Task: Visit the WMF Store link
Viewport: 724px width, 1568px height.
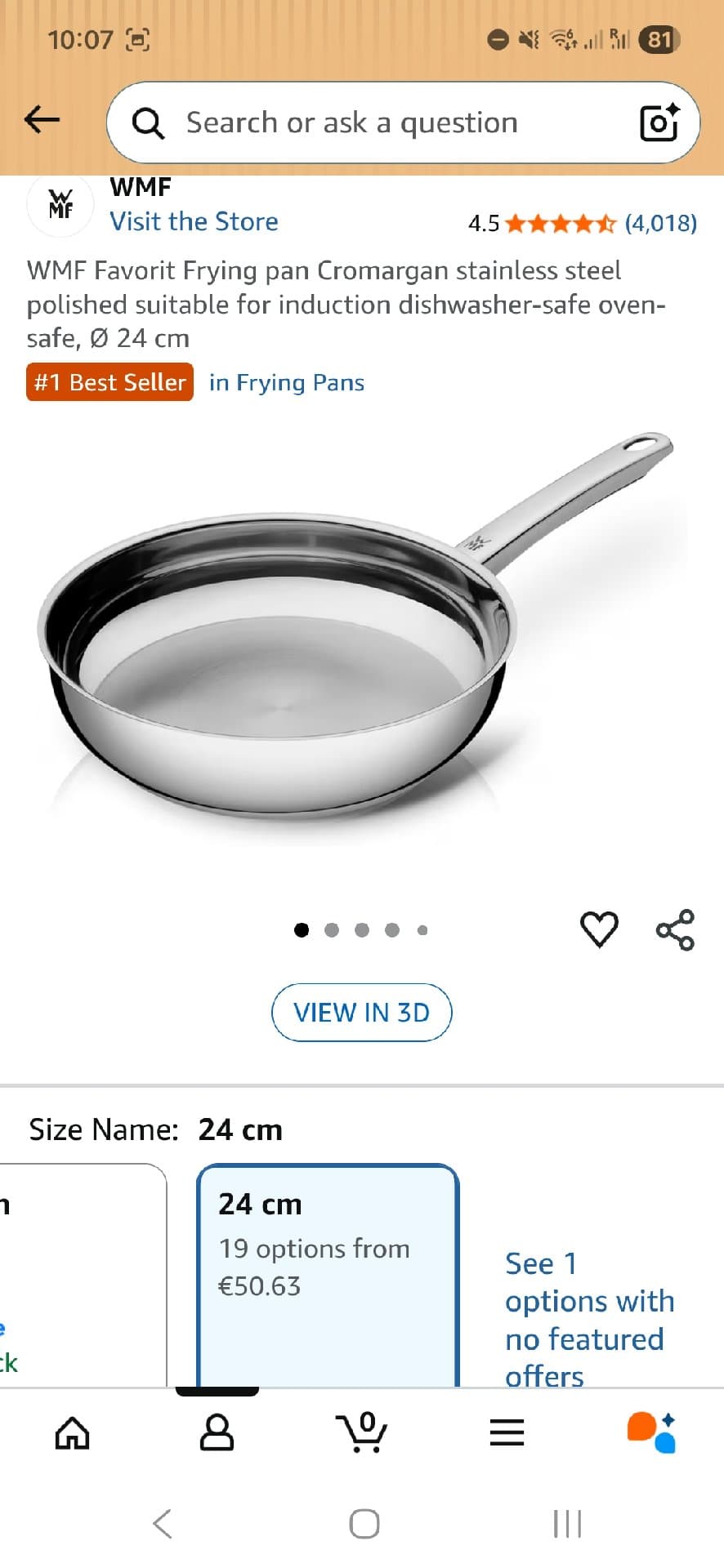Action: pos(194,221)
